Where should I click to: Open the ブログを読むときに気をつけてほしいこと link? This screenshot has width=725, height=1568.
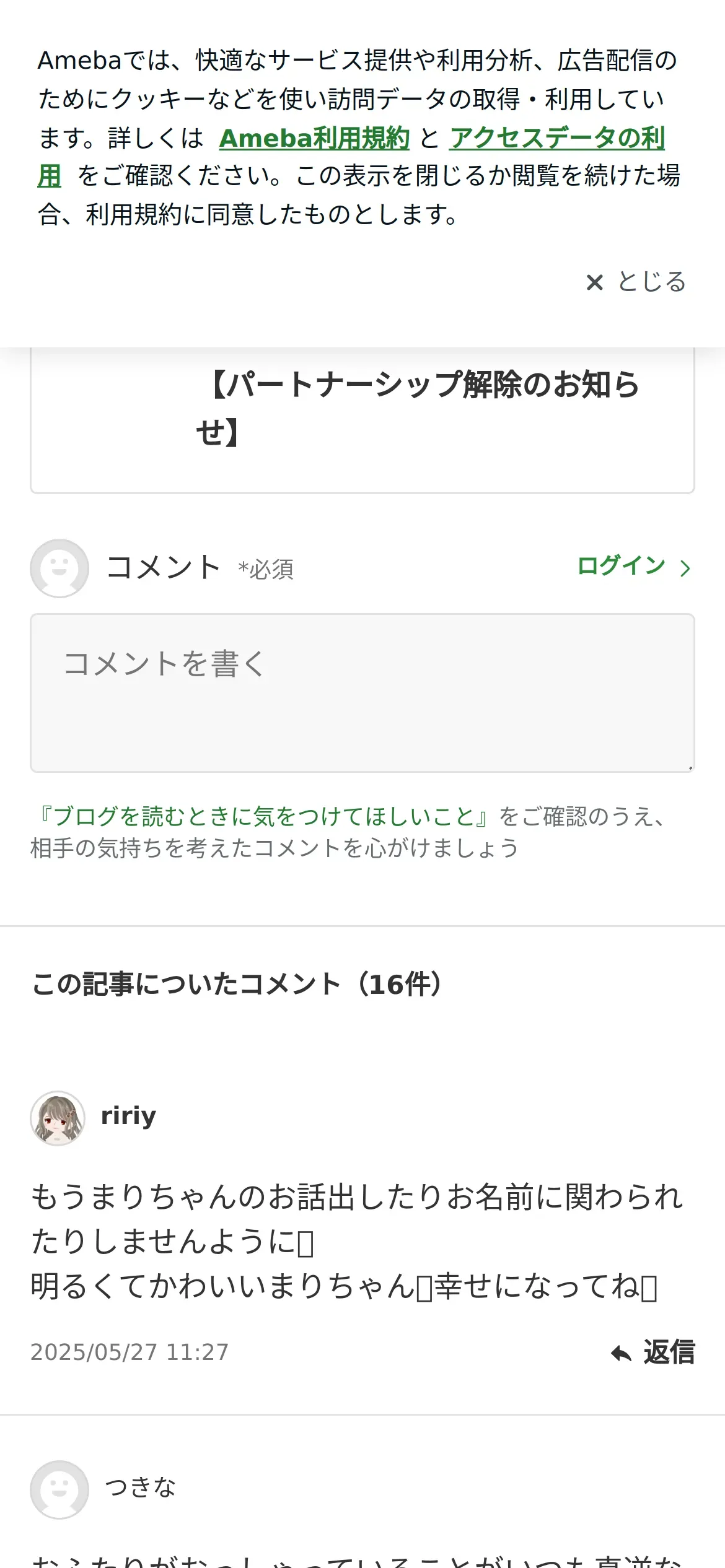click(x=265, y=816)
